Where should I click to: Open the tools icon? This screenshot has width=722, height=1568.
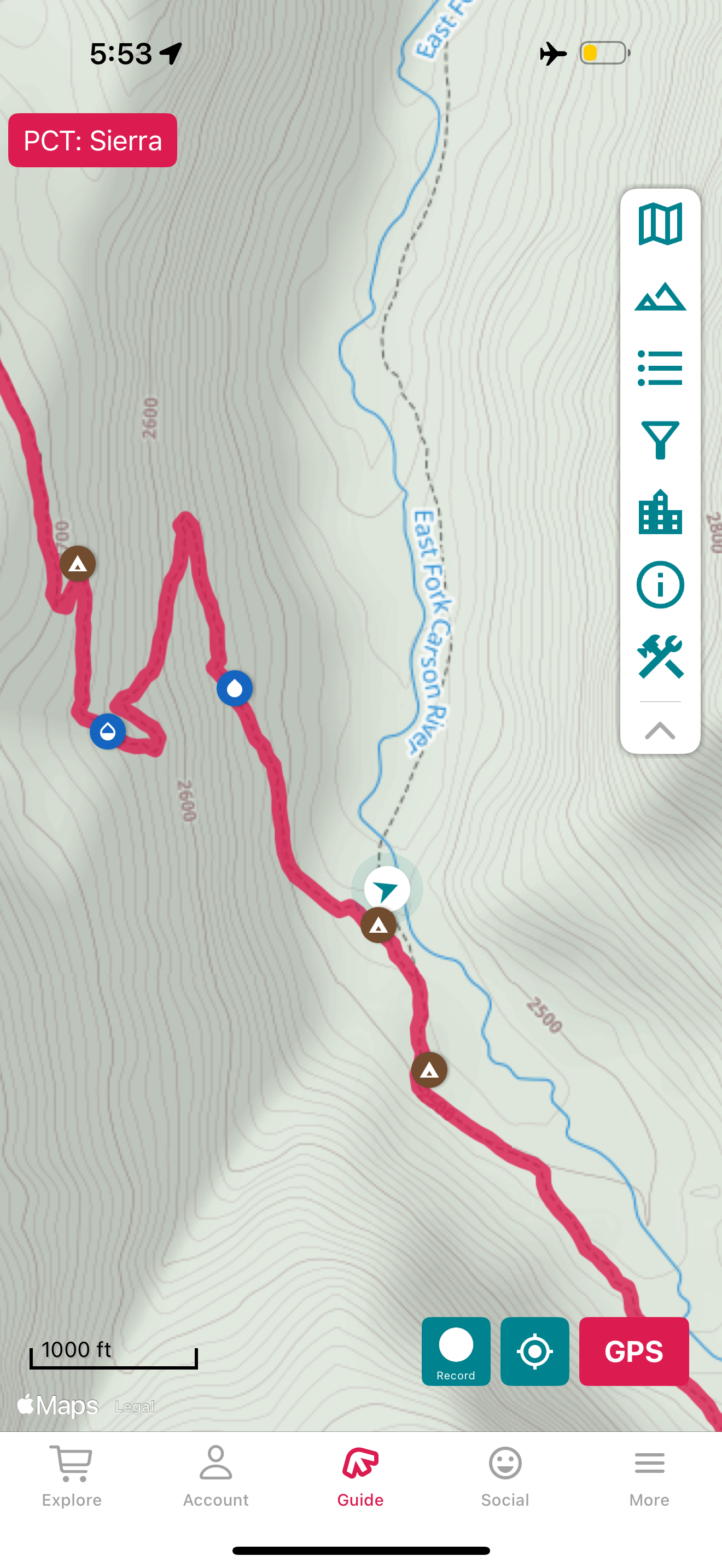(x=660, y=657)
